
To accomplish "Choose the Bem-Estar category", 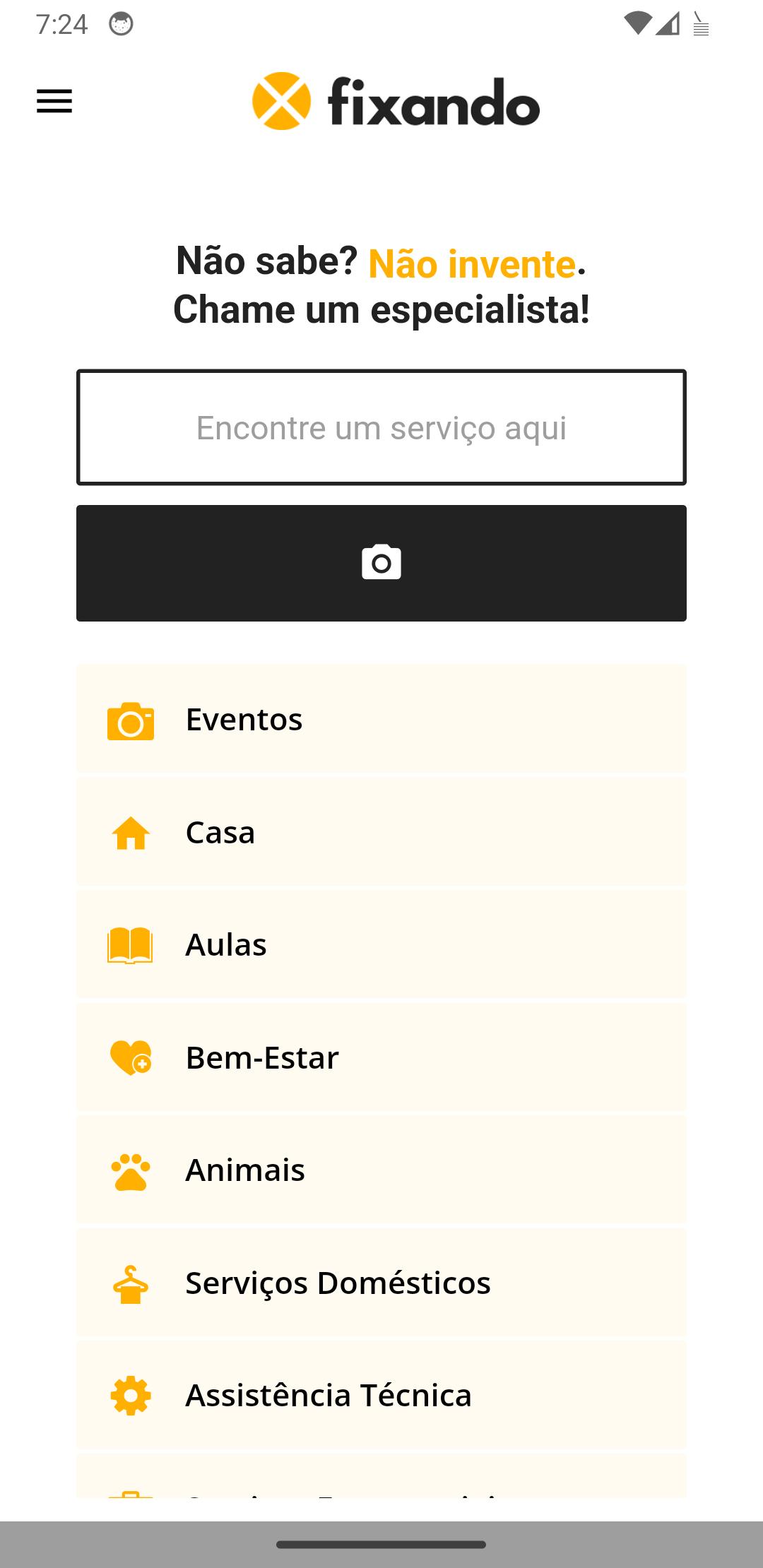I will tap(381, 1057).
